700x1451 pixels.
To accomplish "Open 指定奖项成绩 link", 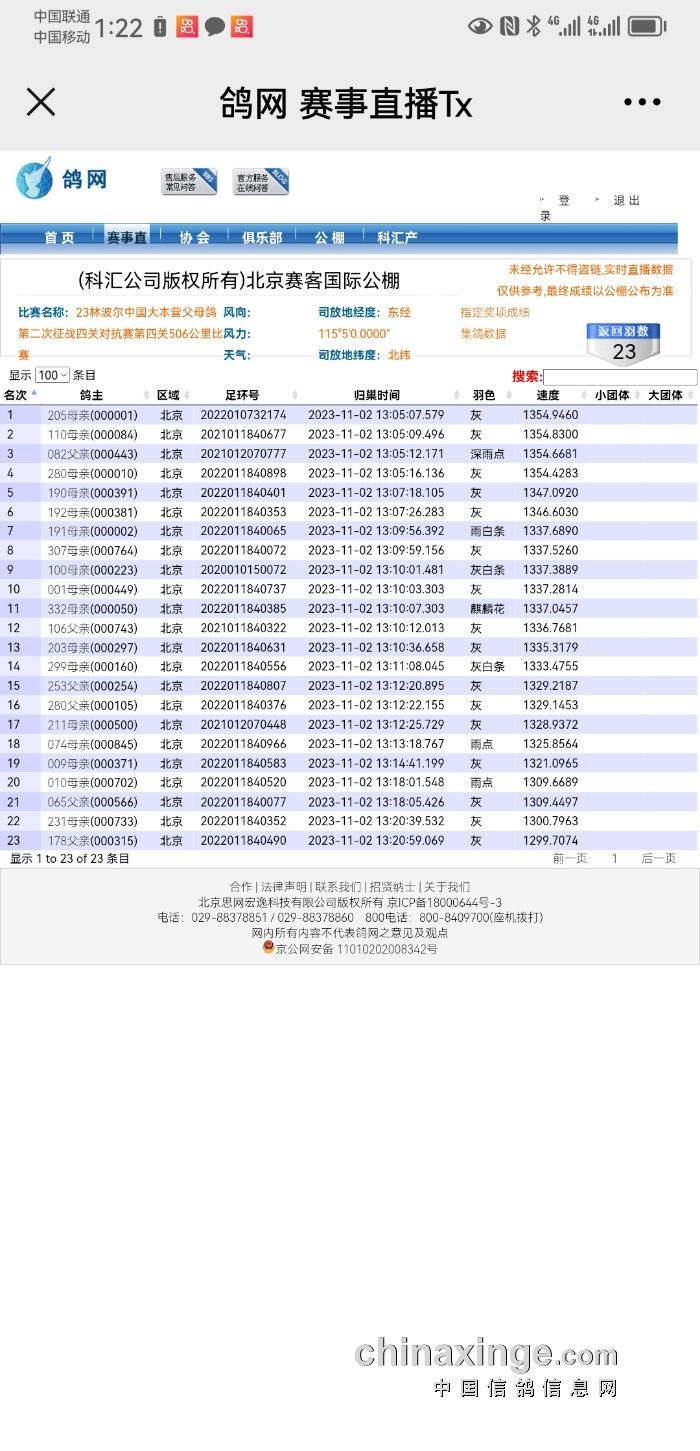I will (495, 312).
